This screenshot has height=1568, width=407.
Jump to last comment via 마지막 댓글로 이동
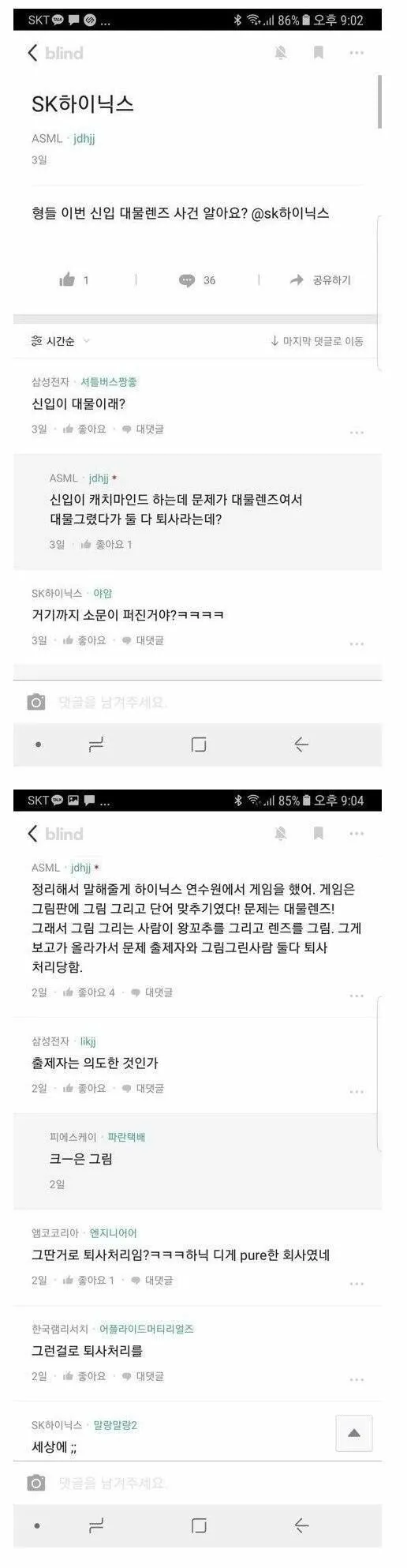coord(316,341)
